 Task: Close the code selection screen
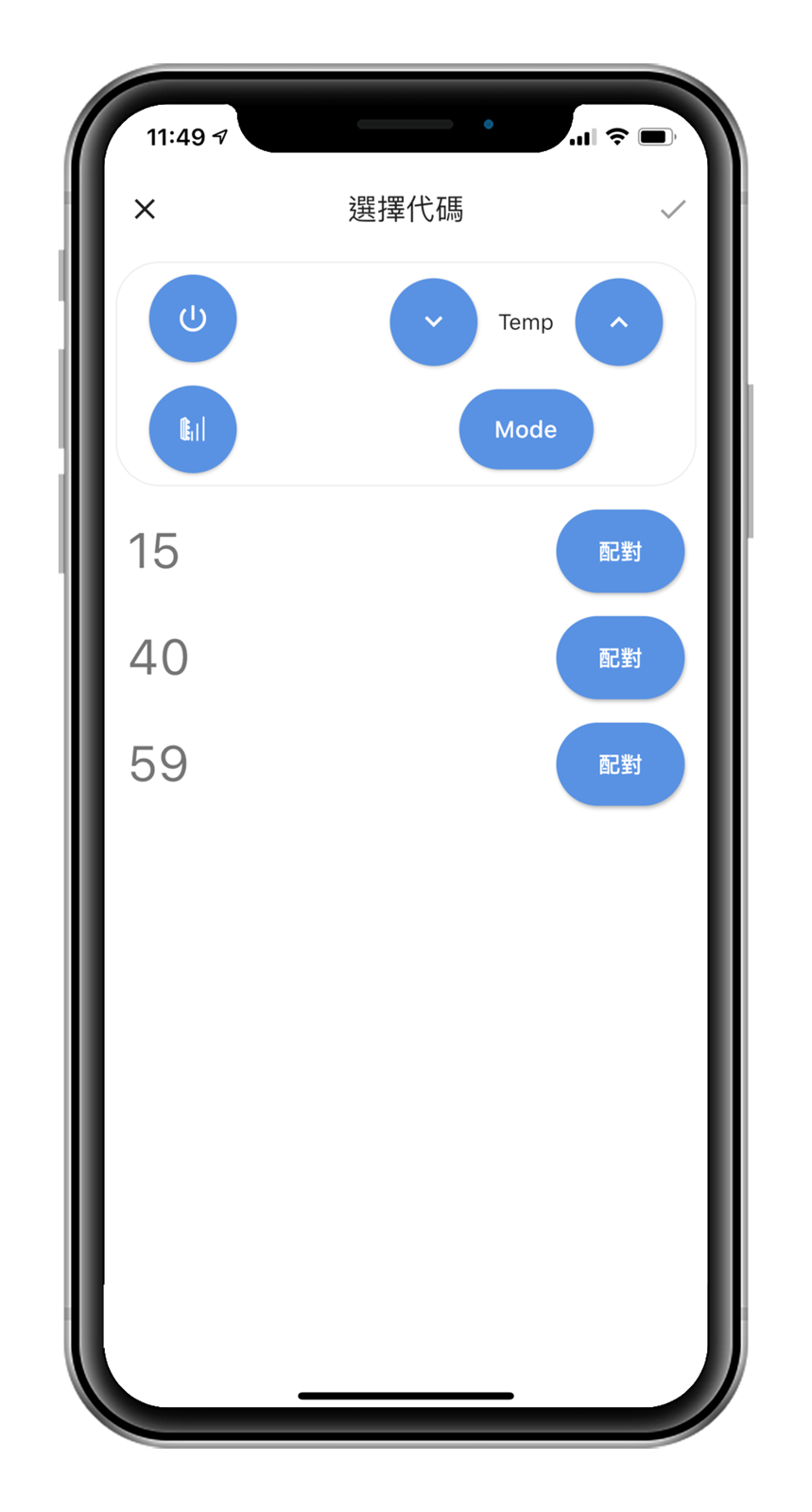tap(145, 209)
